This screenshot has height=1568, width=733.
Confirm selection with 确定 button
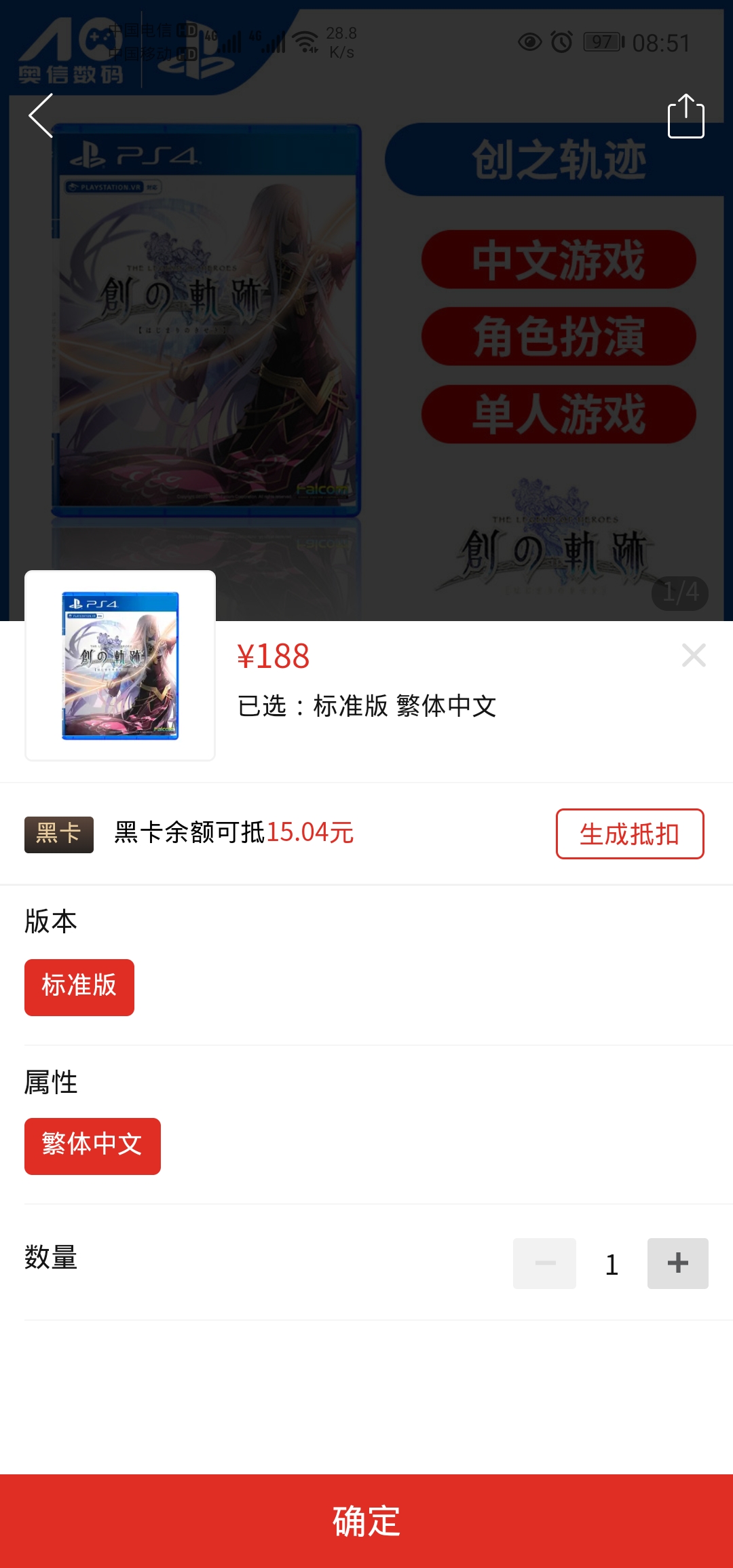tap(366, 1521)
